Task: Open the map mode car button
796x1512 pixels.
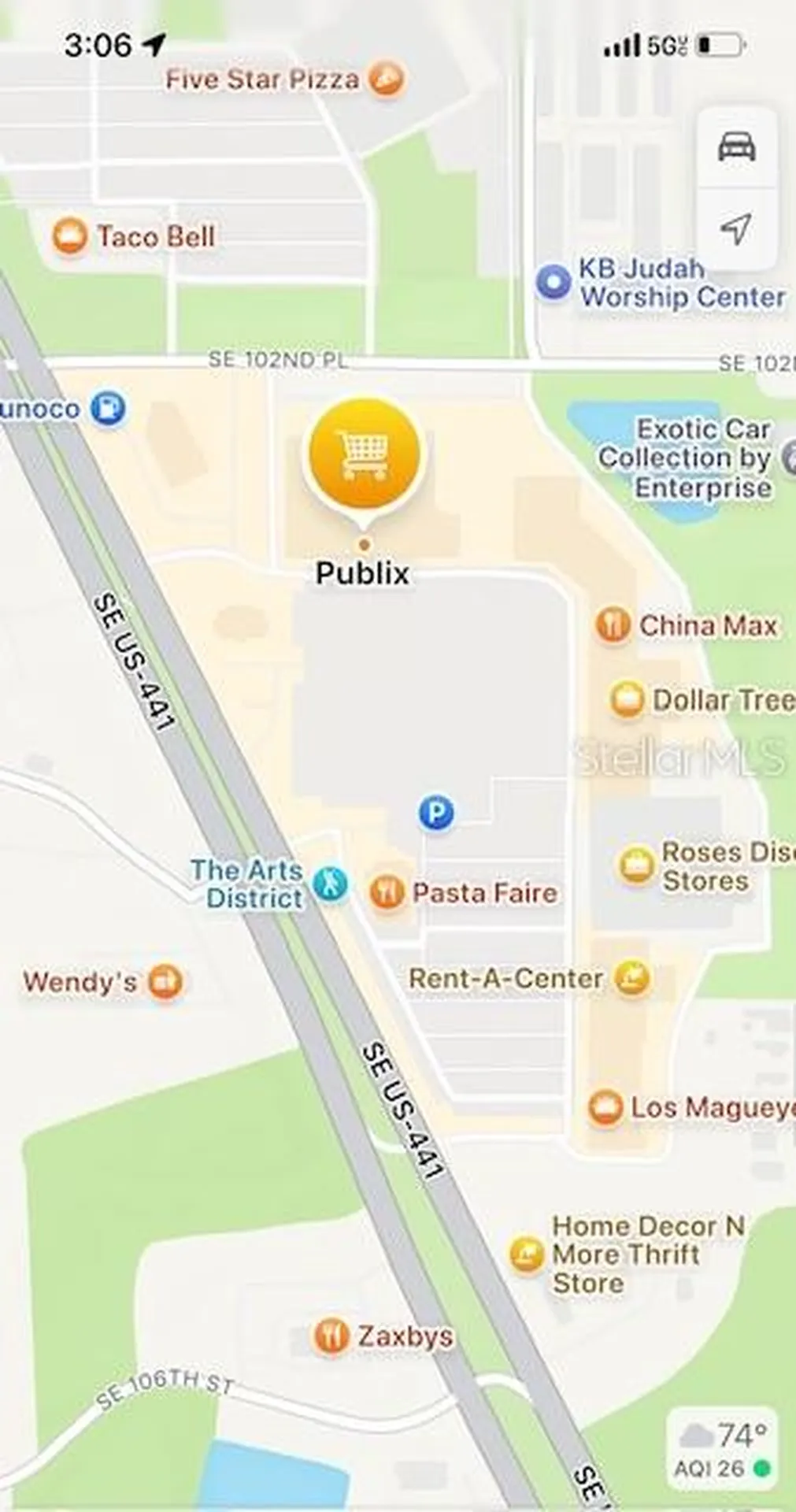Action: coord(737,147)
